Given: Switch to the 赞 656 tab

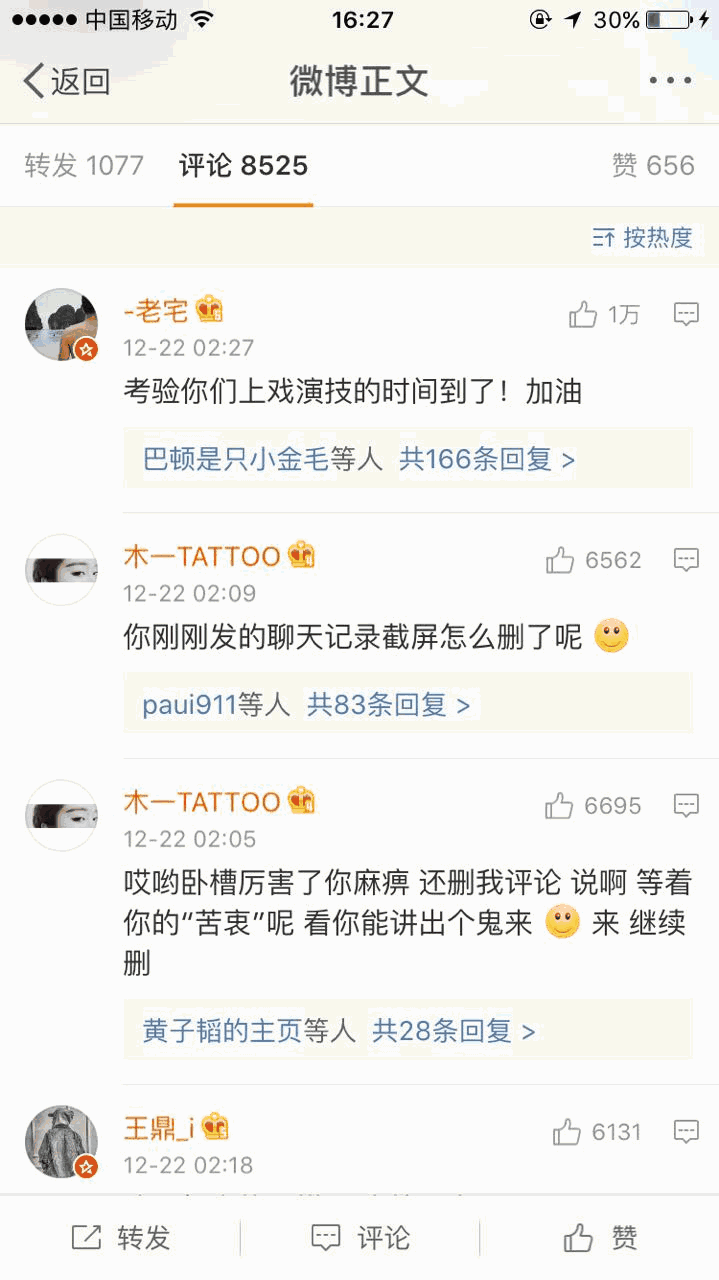Looking at the screenshot, I should tap(653, 165).
